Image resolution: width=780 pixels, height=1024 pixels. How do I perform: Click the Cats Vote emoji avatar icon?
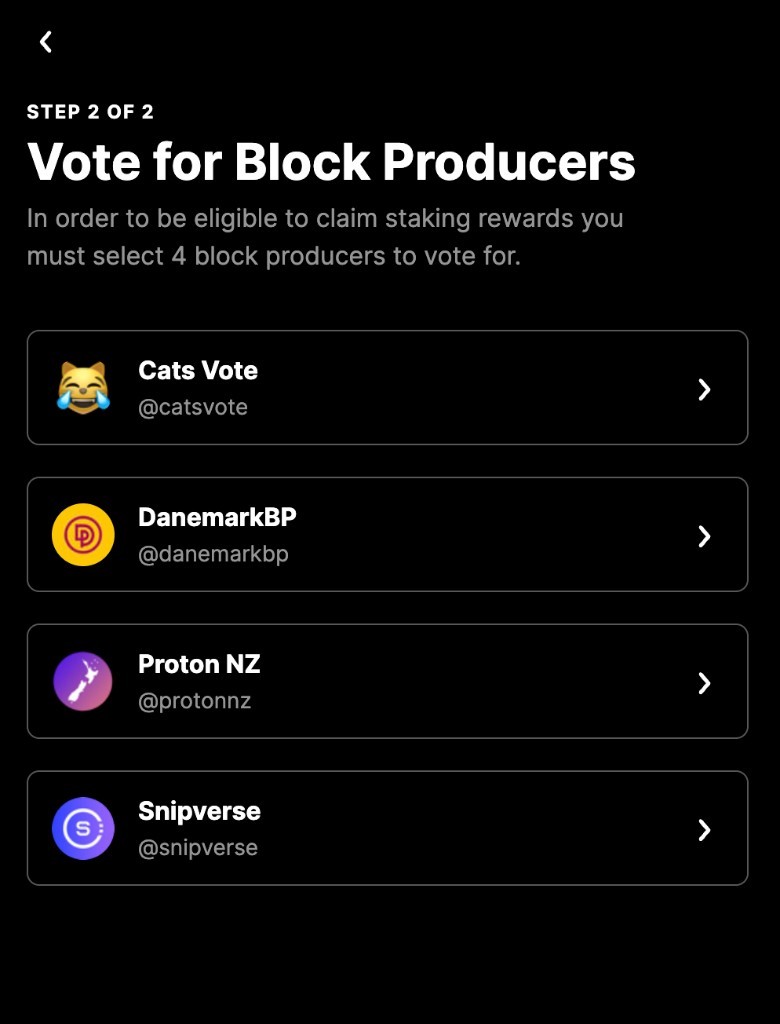84,388
